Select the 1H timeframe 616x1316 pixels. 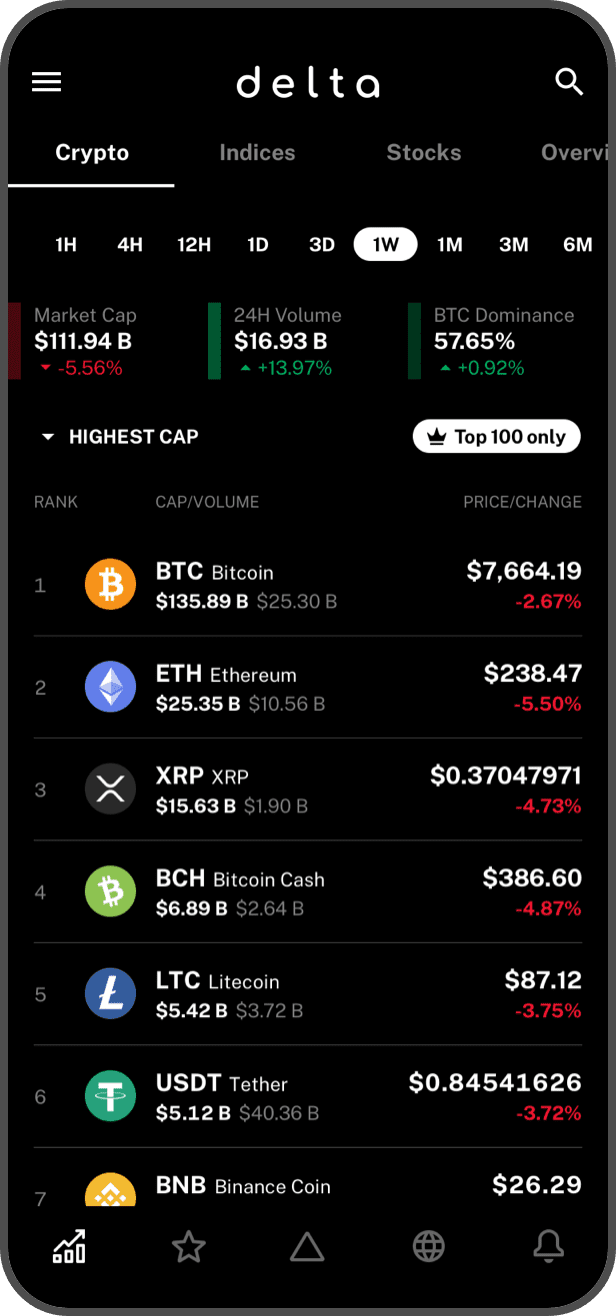[x=66, y=245]
